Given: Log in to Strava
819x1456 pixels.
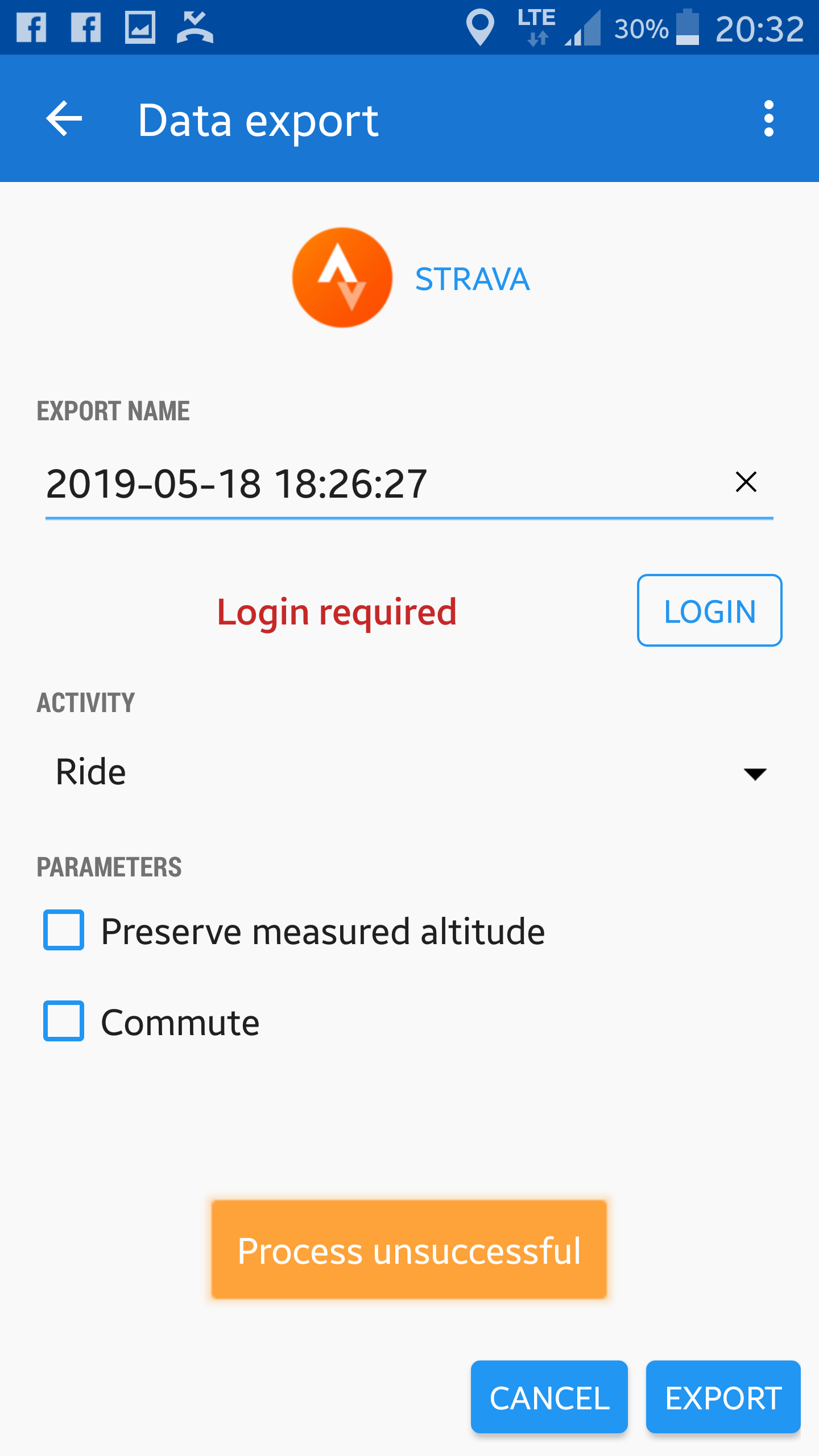Looking at the screenshot, I should (709, 611).
